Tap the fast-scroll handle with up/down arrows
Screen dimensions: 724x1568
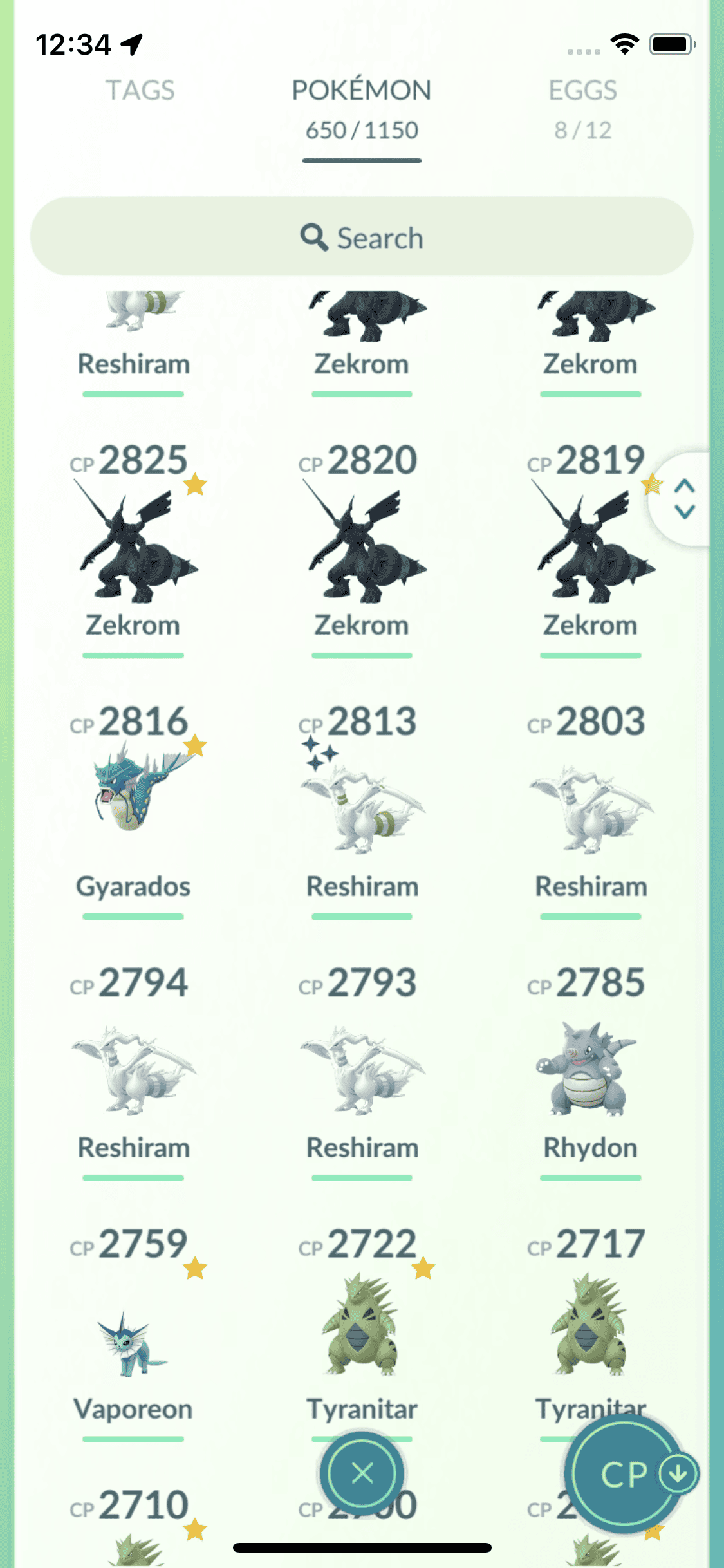[684, 499]
